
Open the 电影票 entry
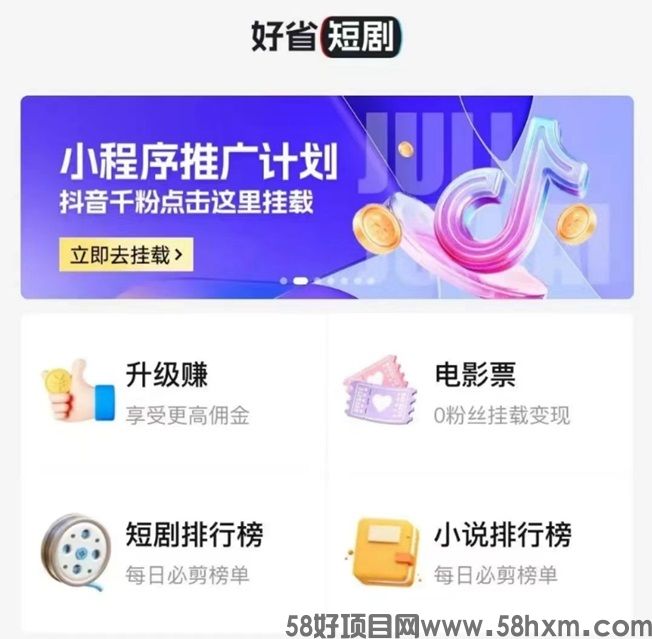[480, 393]
